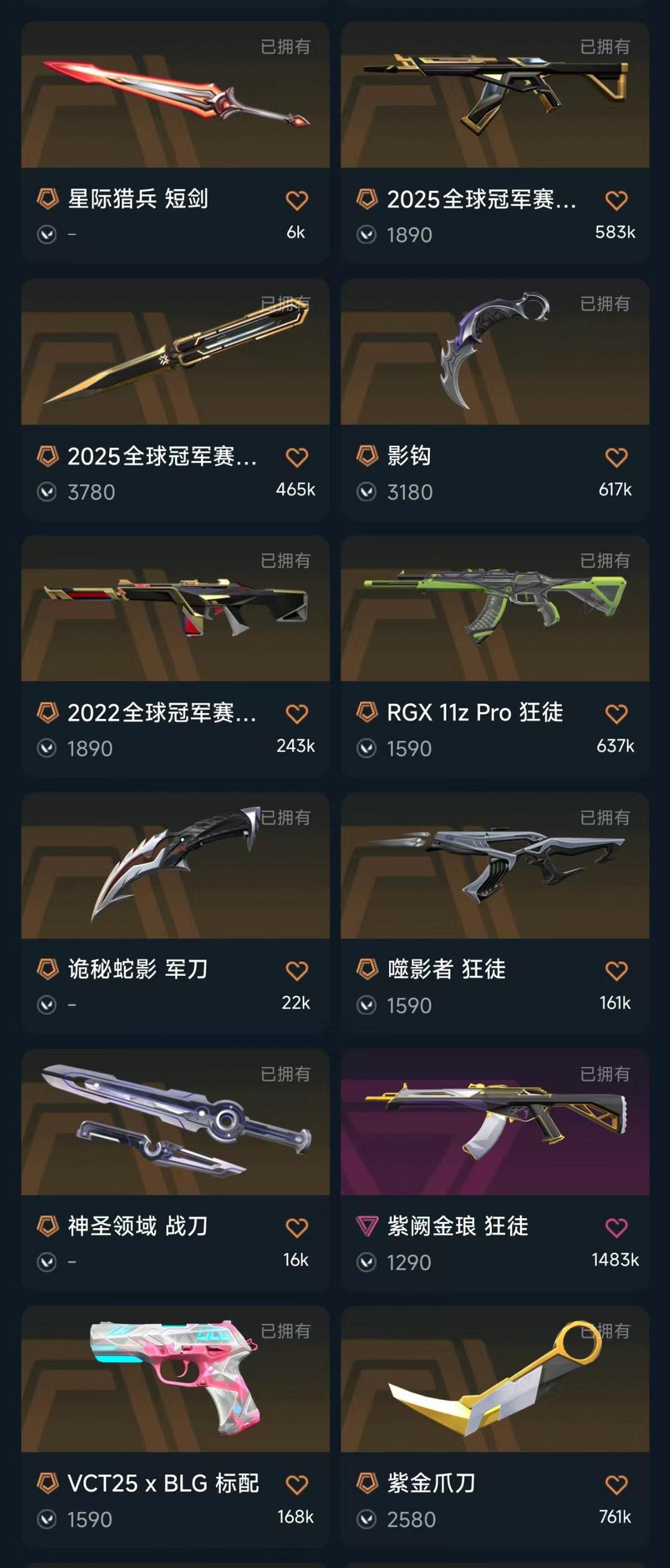The image size is (670, 1568).
Task: Like the 2022全球冠军赛 skin
Action: [297, 714]
